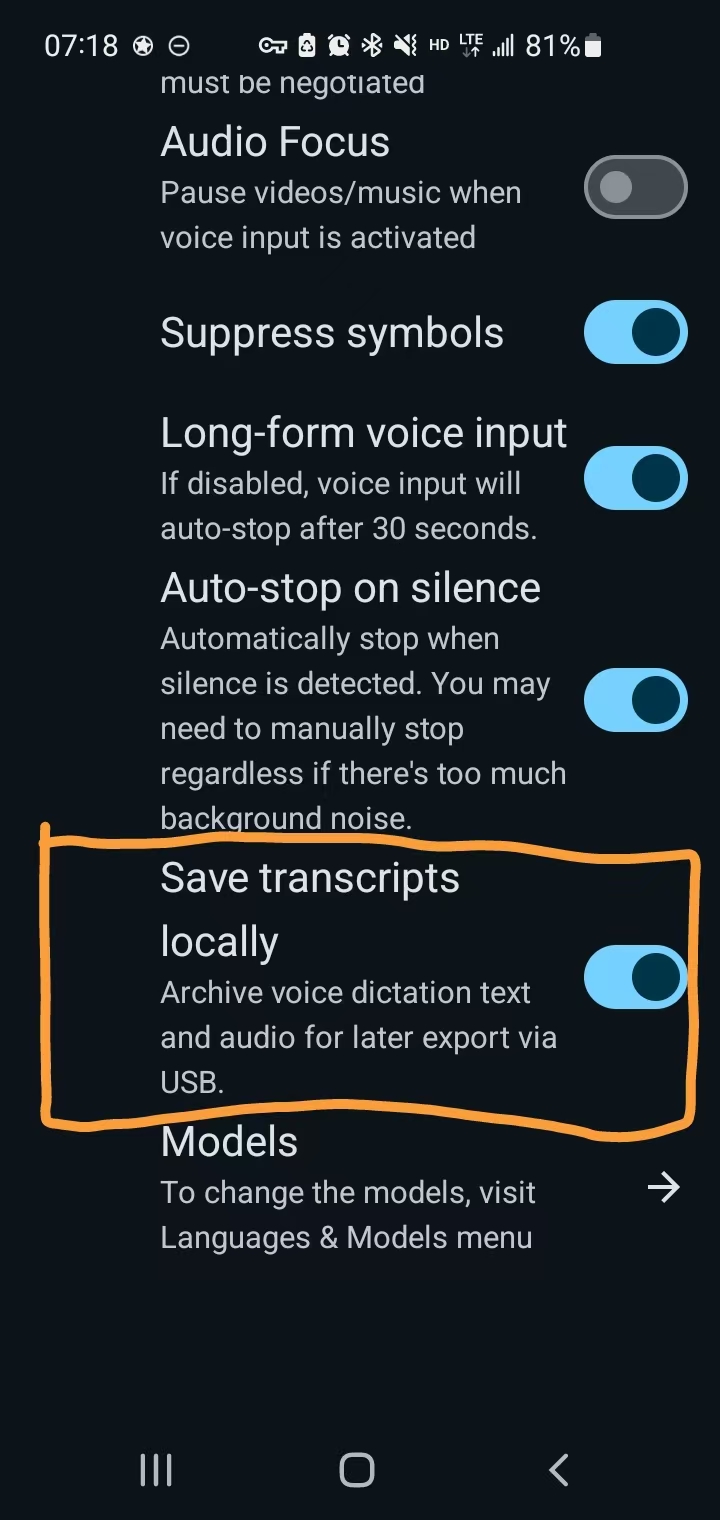Open the Models settings row
720x1520 pixels.
coord(400,1188)
